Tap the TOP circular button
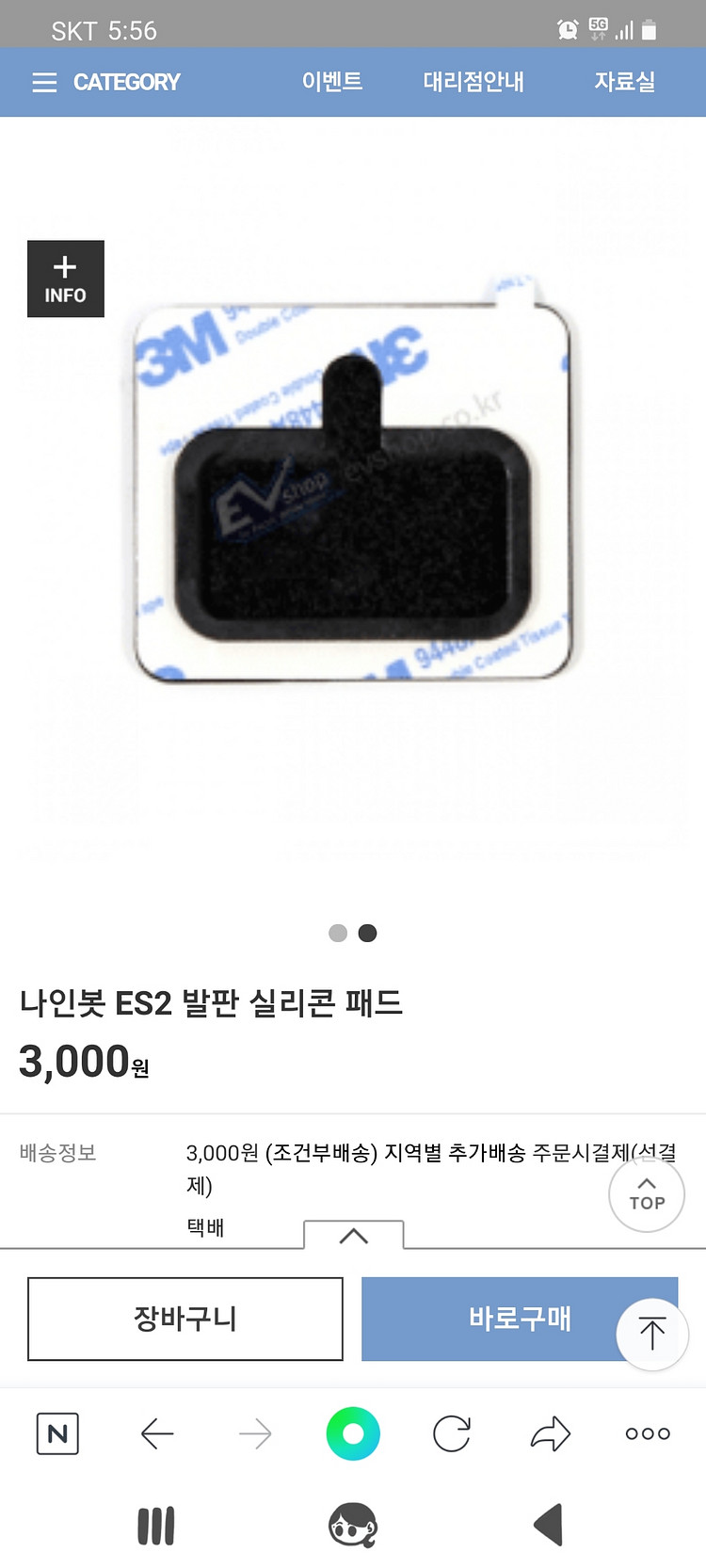Viewport: 706px width, 1568px height. pyautogui.click(x=647, y=1194)
